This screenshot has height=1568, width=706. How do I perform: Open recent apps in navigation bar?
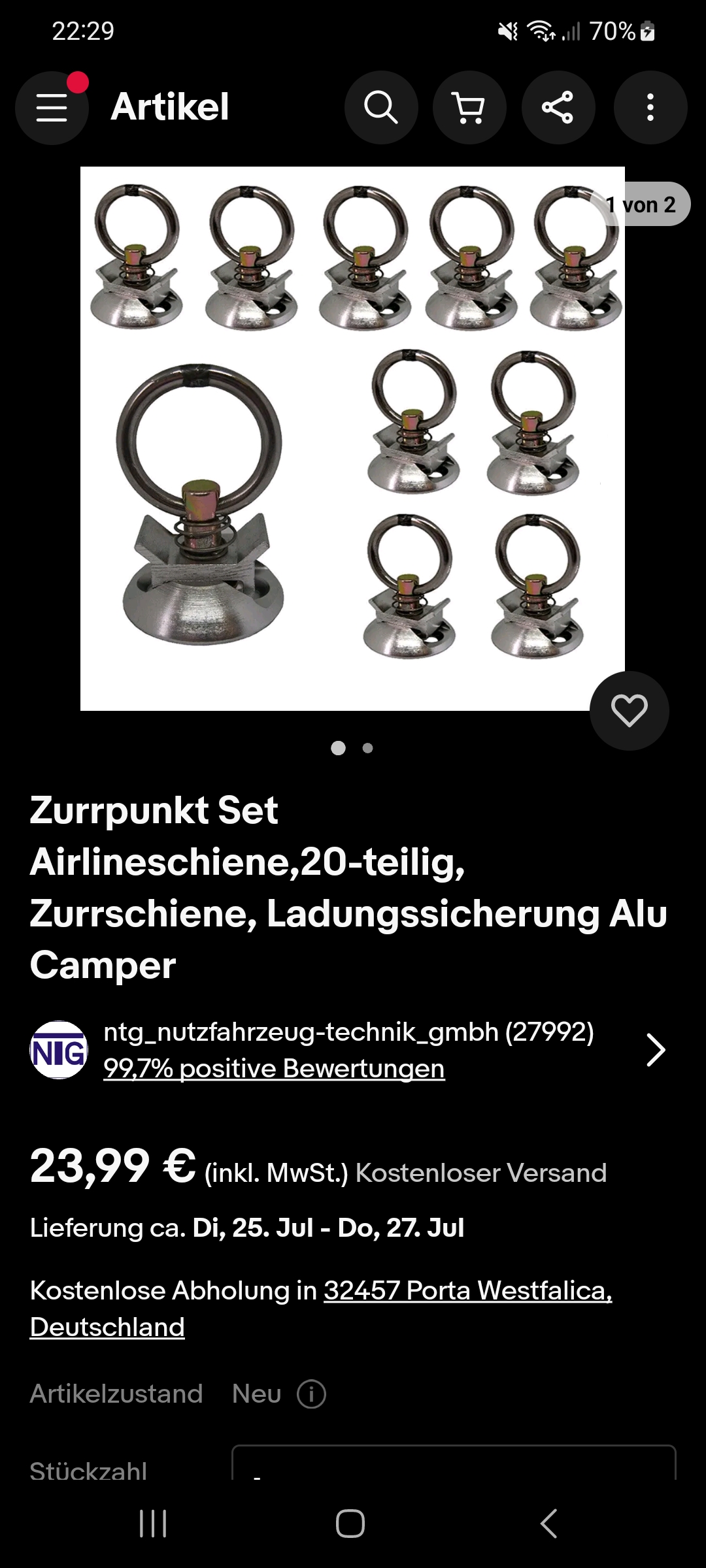154,1524
